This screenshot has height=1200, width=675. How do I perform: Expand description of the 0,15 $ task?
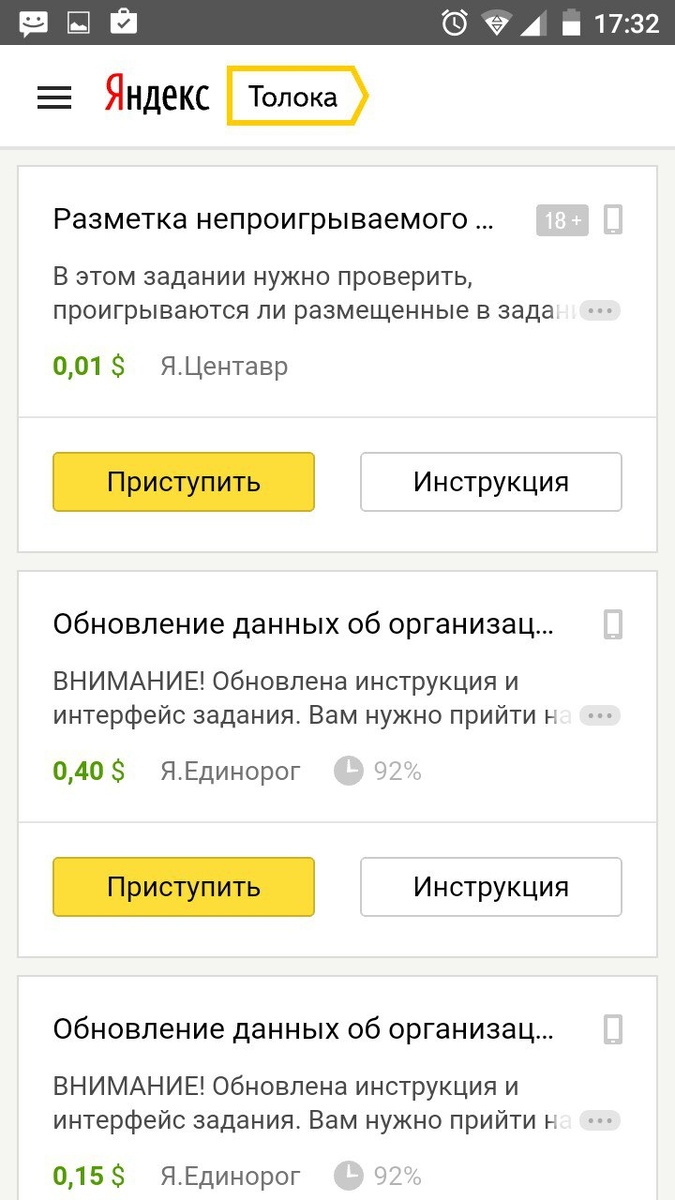[599, 1121]
